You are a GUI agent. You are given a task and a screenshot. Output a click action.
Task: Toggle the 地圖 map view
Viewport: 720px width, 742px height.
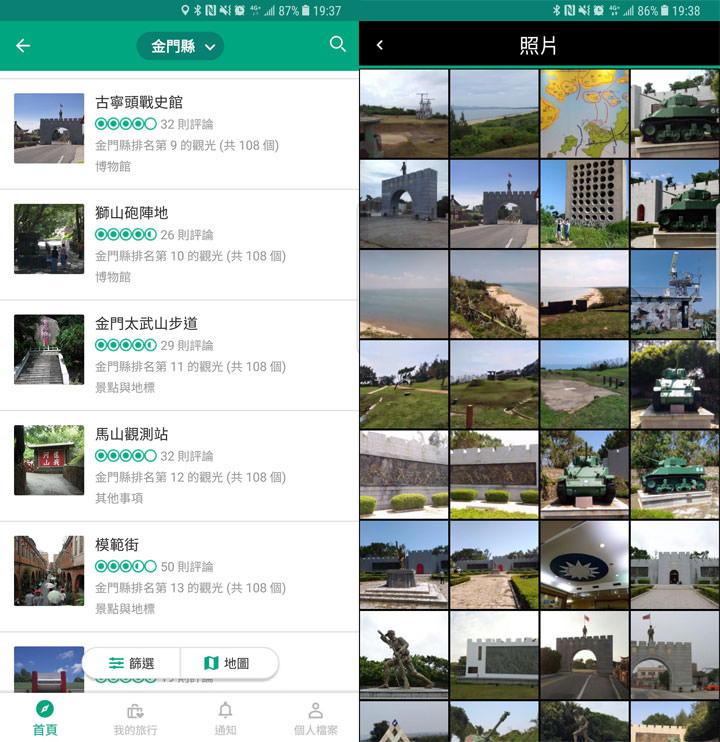[x=230, y=663]
